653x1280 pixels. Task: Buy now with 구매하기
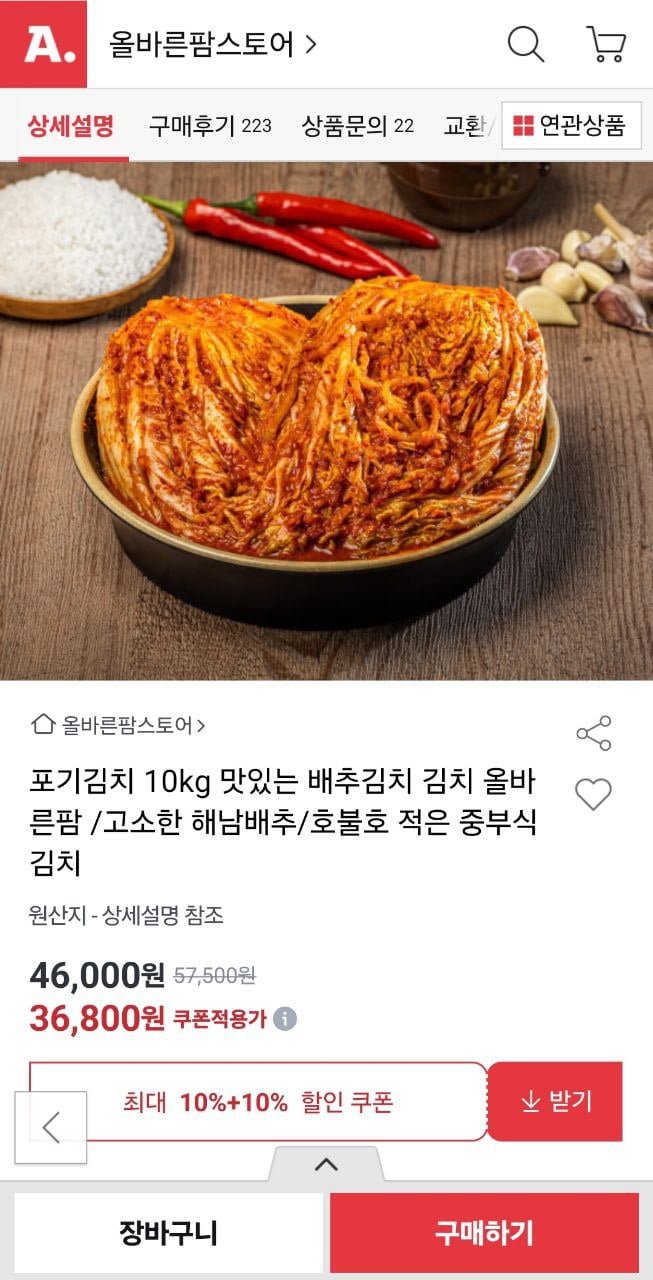coord(484,1232)
